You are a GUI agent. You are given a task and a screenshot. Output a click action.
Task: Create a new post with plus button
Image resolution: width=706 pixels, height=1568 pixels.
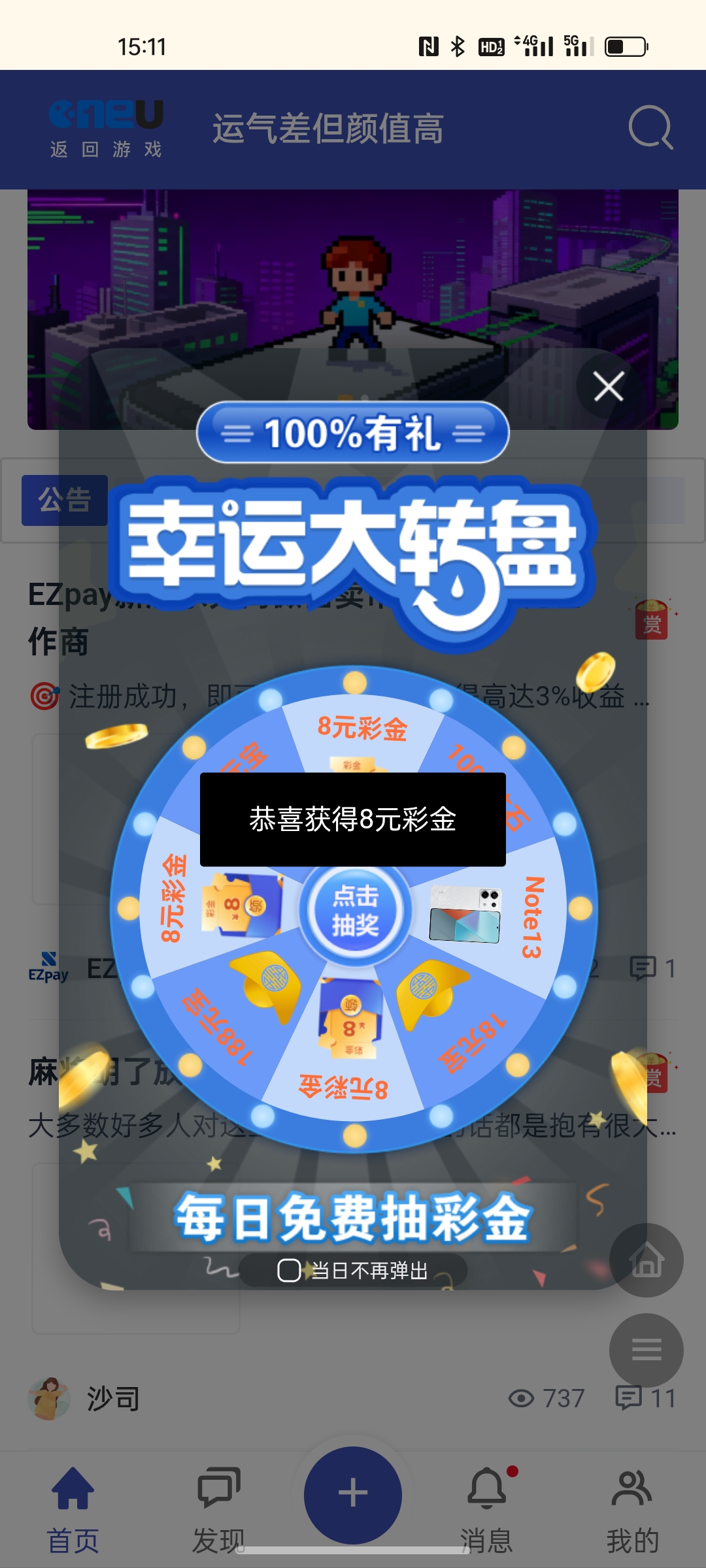[353, 1494]
